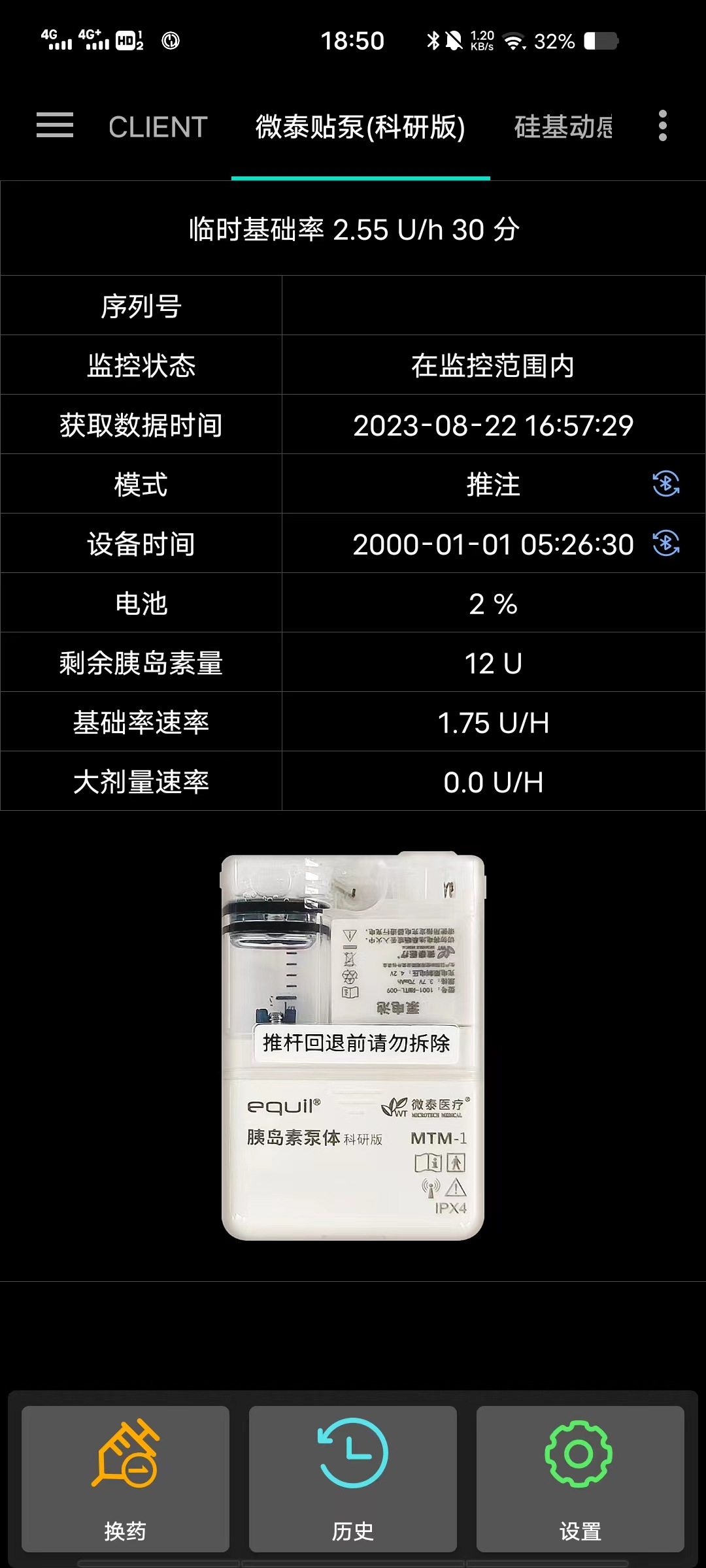
Task: Switch to the 硅基动感 tab
Action: (x=563, y=127)
